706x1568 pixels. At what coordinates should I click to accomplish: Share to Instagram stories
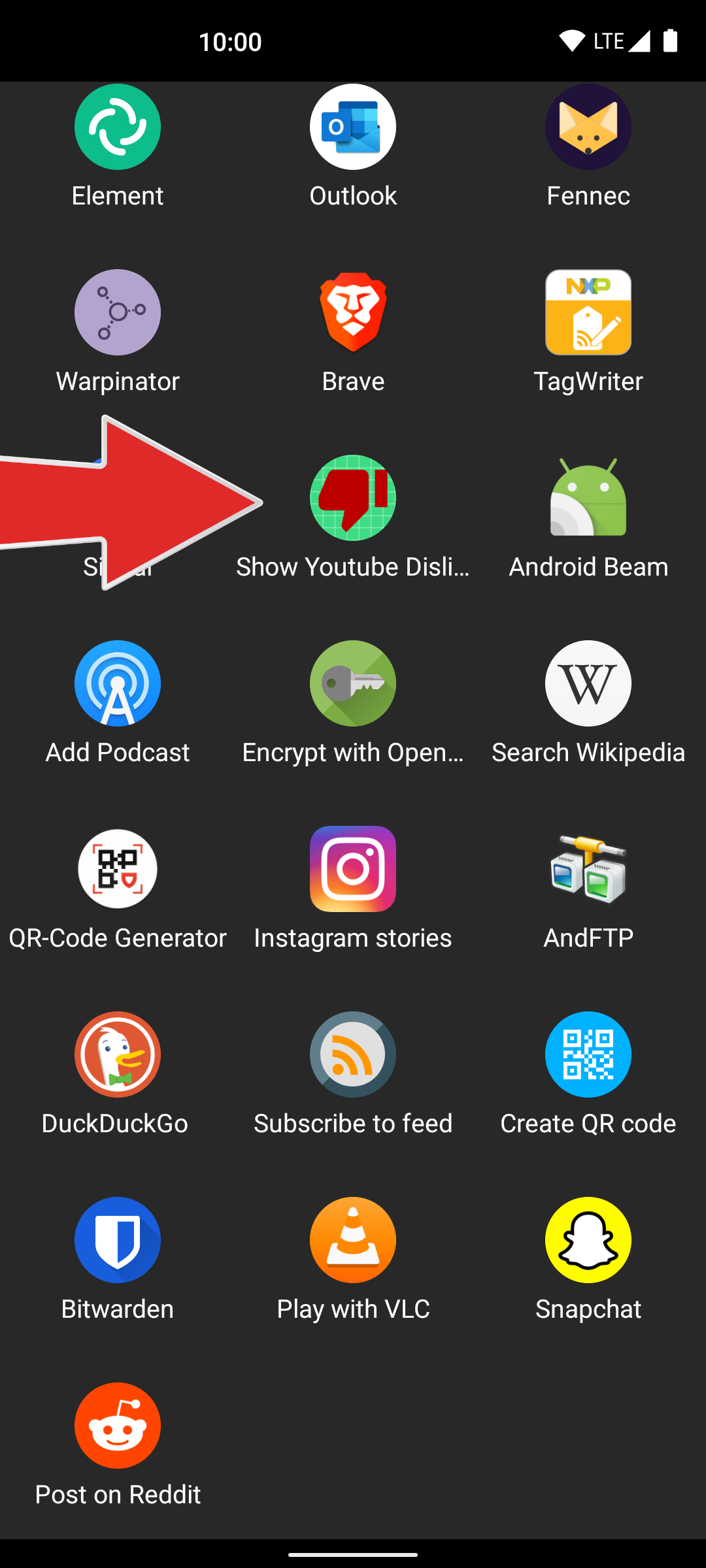click(353, 870)
